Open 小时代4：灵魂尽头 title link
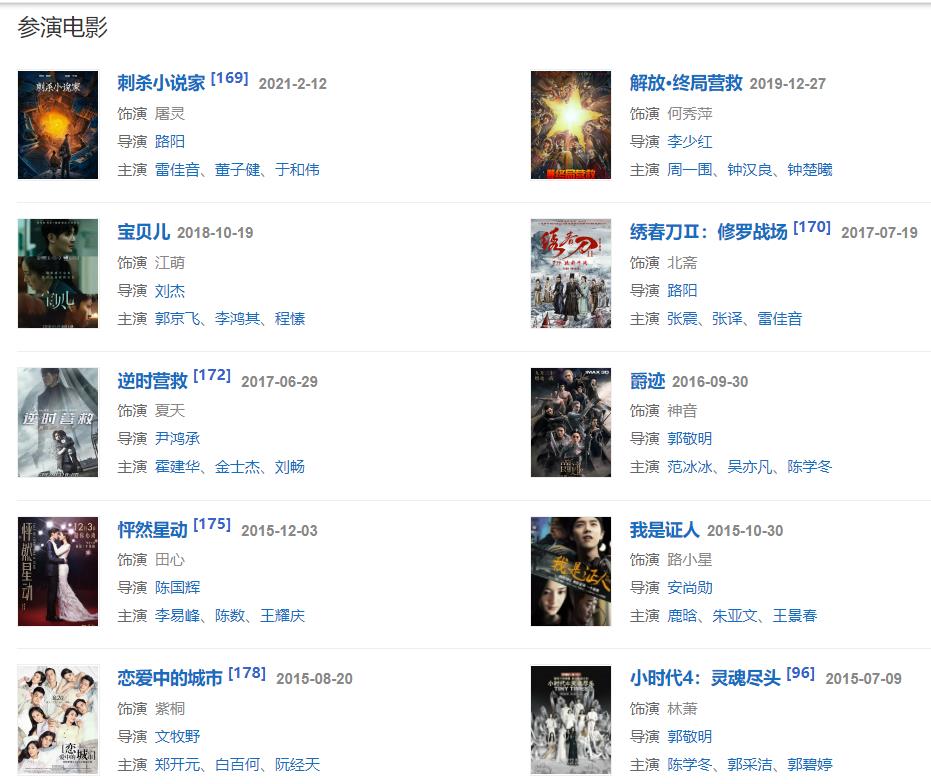The image size is (931, 784). 704,678
